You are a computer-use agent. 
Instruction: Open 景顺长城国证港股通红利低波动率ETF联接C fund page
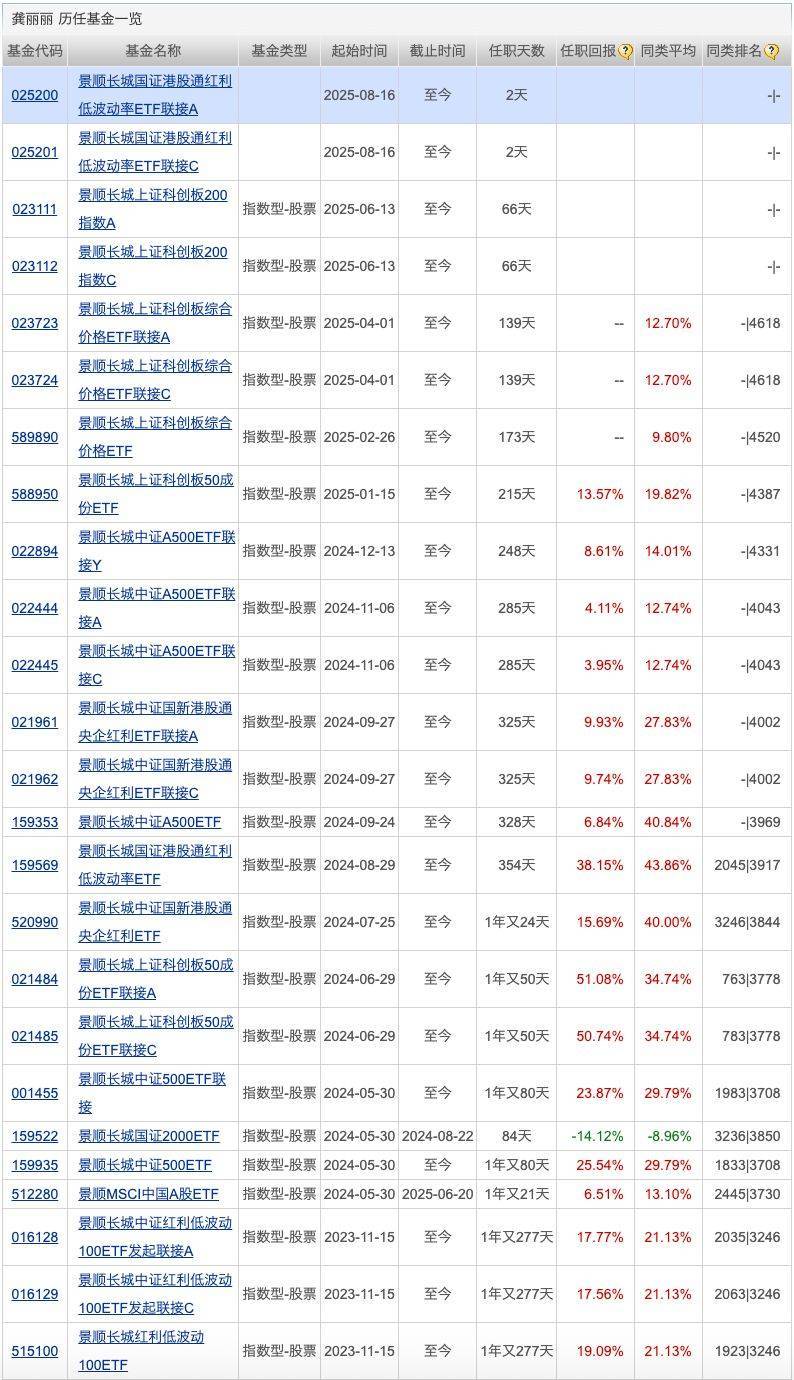[x=155, y=152]
